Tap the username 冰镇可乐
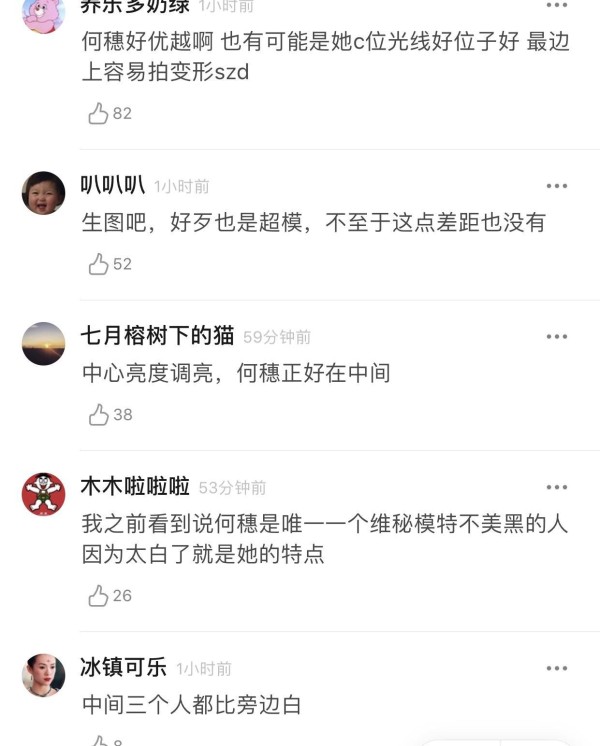The width and height of the screenshot is (600, 746). [123, 668]
